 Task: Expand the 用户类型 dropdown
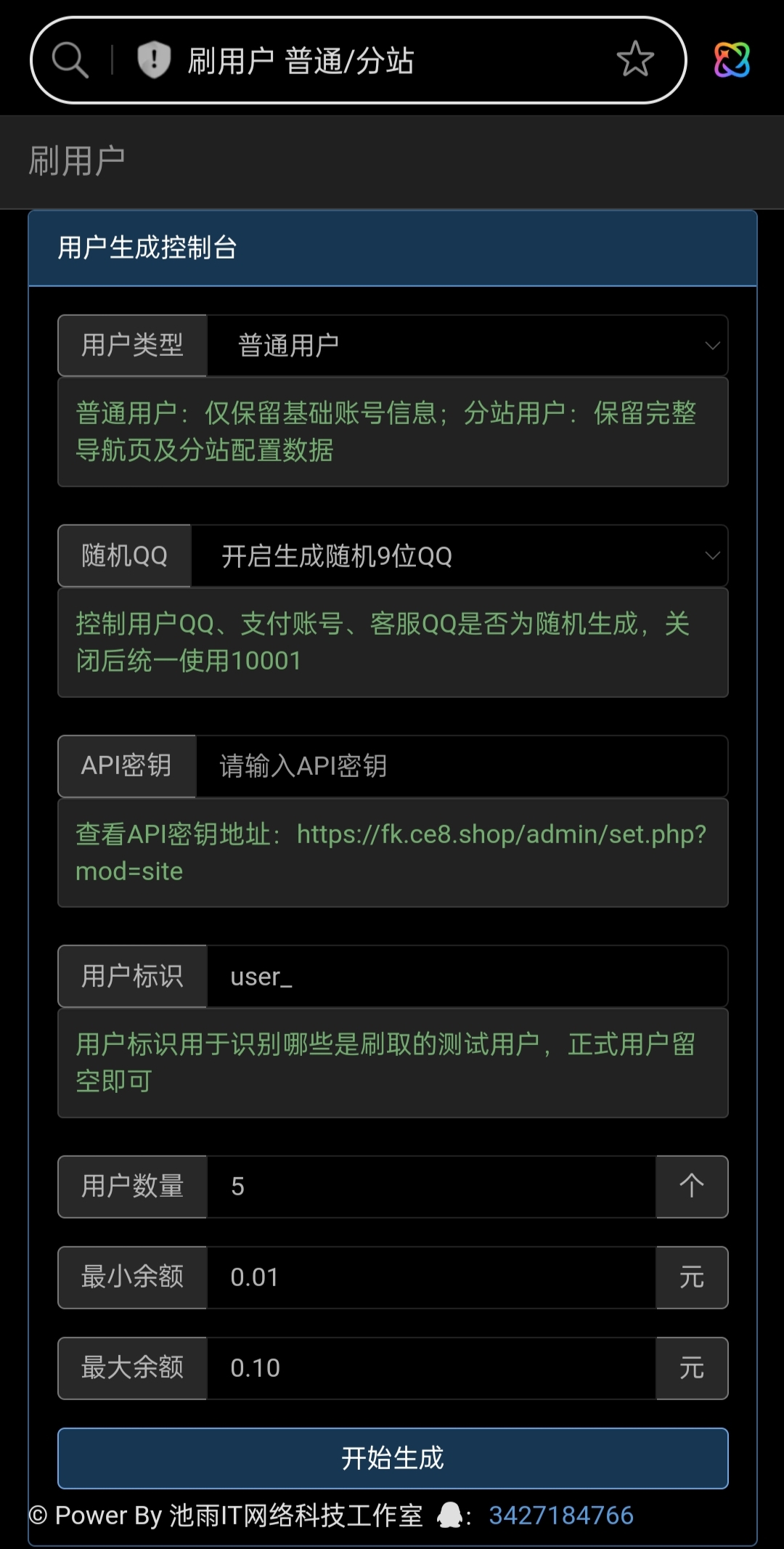(x=467, y=346)
